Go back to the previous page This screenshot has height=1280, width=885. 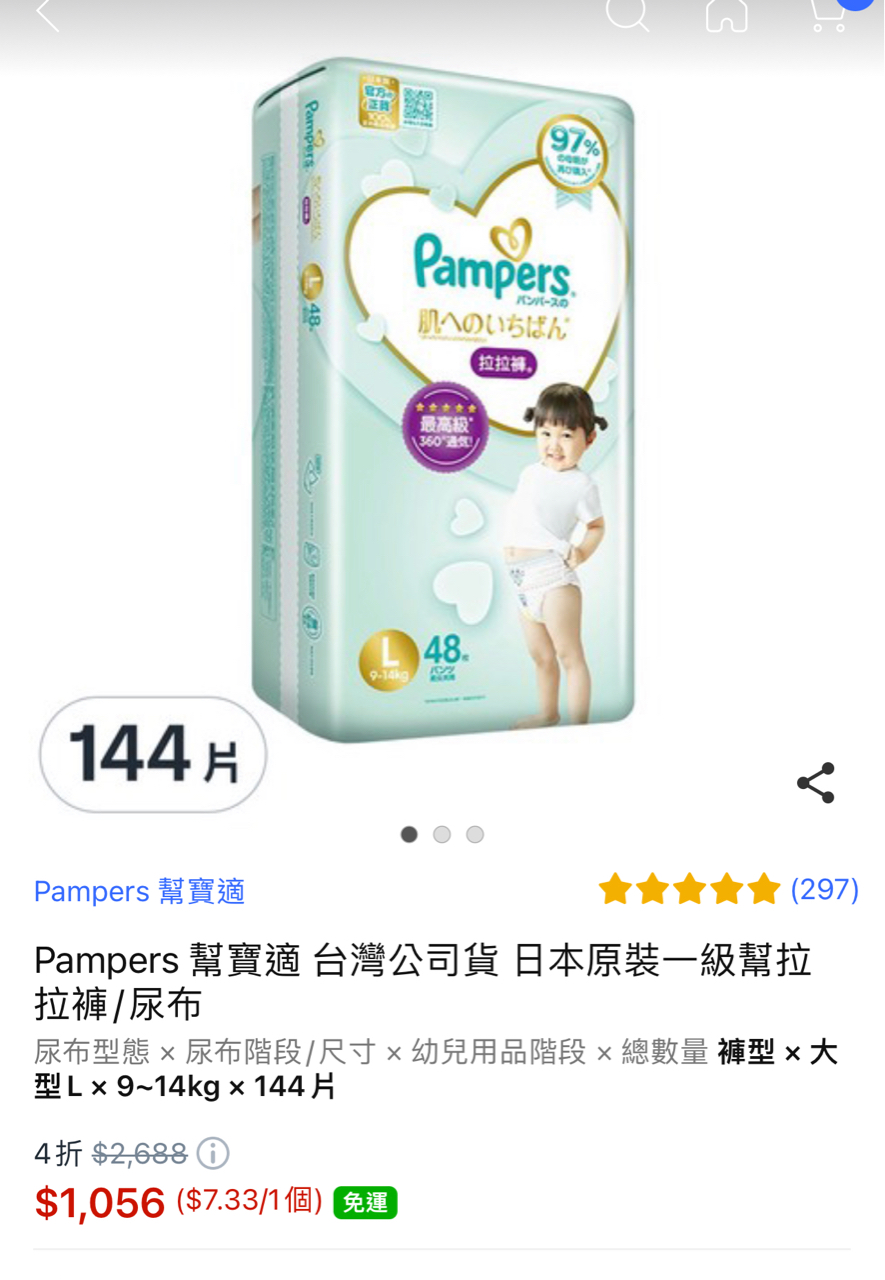(x=46, y=14)
